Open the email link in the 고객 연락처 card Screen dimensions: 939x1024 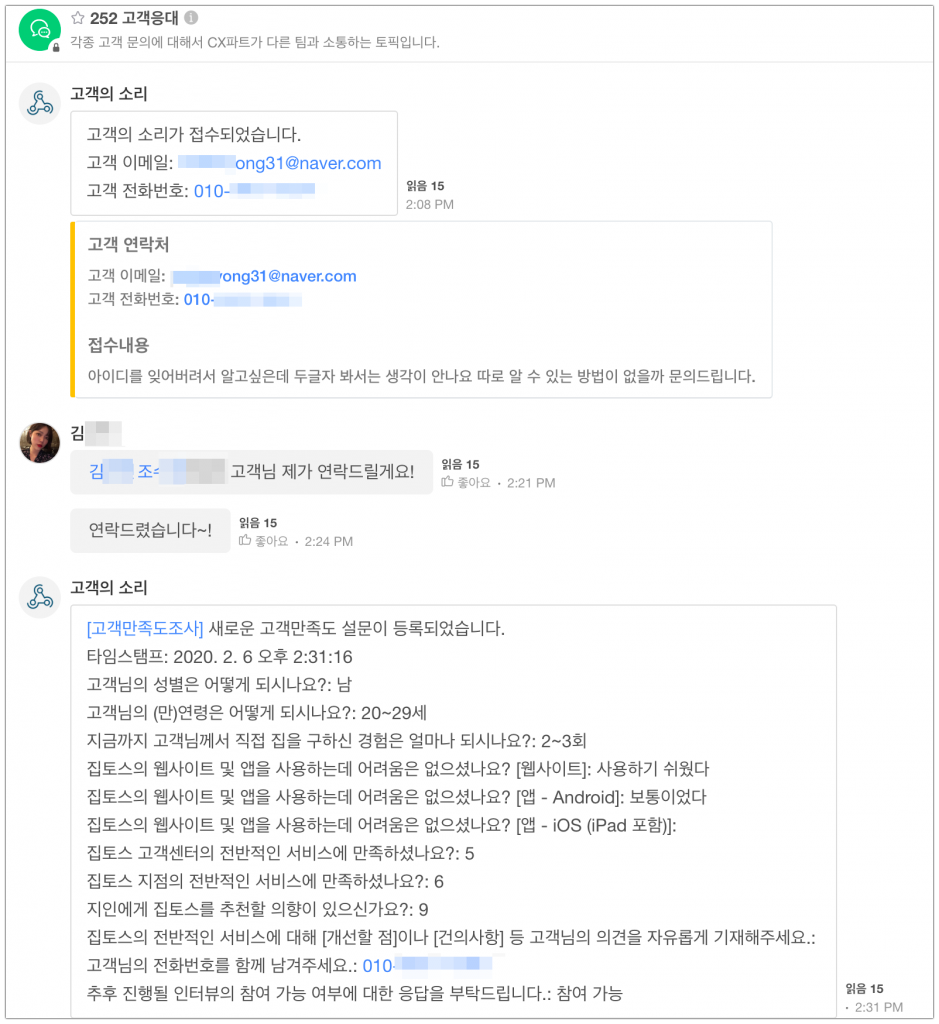point(264,276)
